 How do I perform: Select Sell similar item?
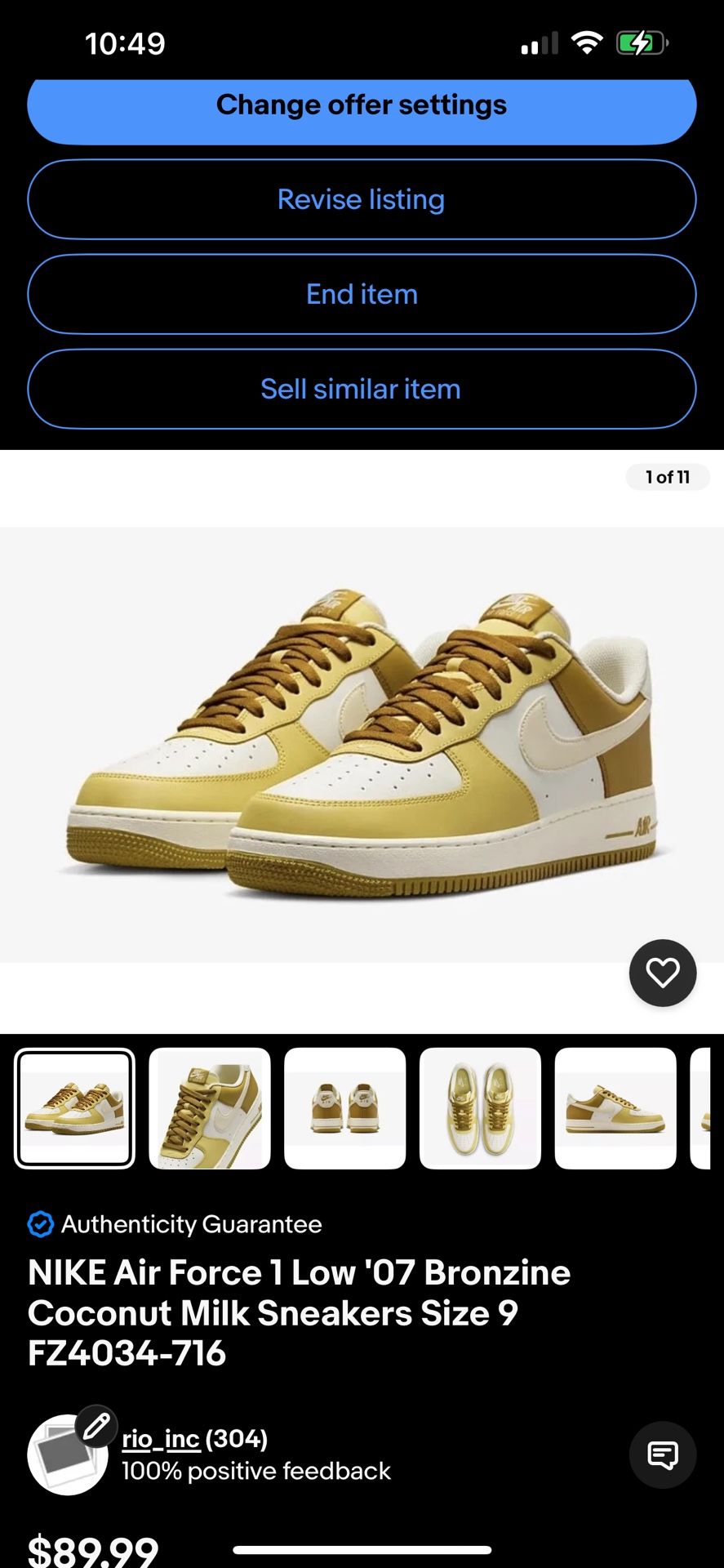362,389
